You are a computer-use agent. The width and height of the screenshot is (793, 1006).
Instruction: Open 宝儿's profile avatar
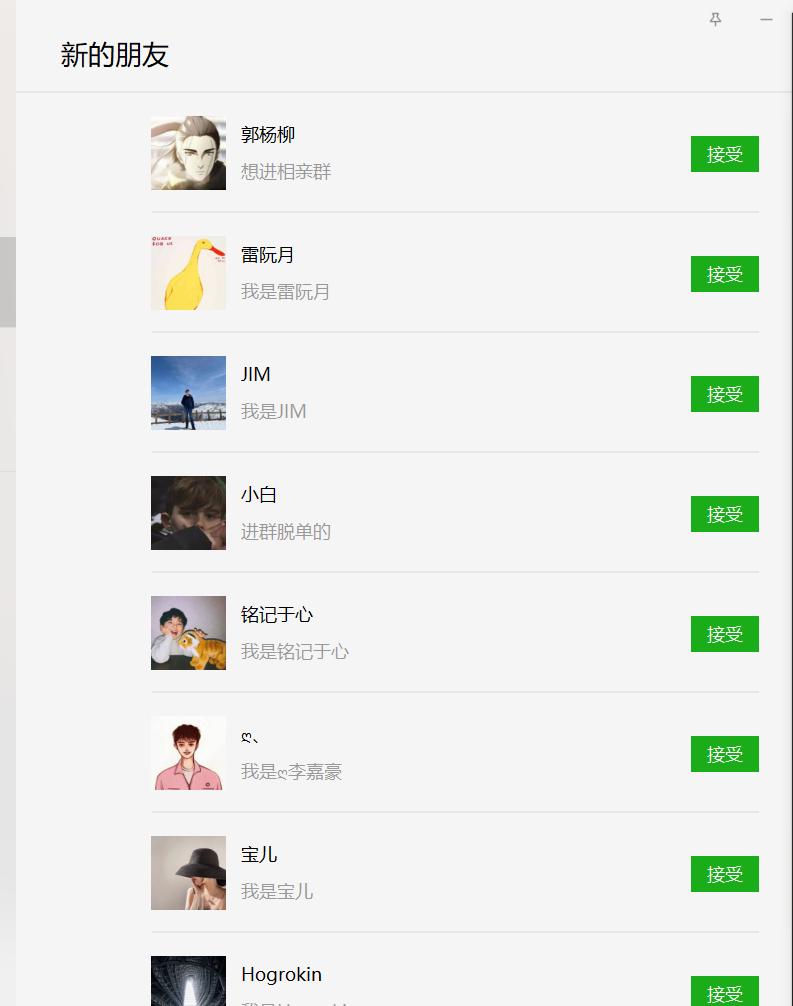(x=188, y=873)
